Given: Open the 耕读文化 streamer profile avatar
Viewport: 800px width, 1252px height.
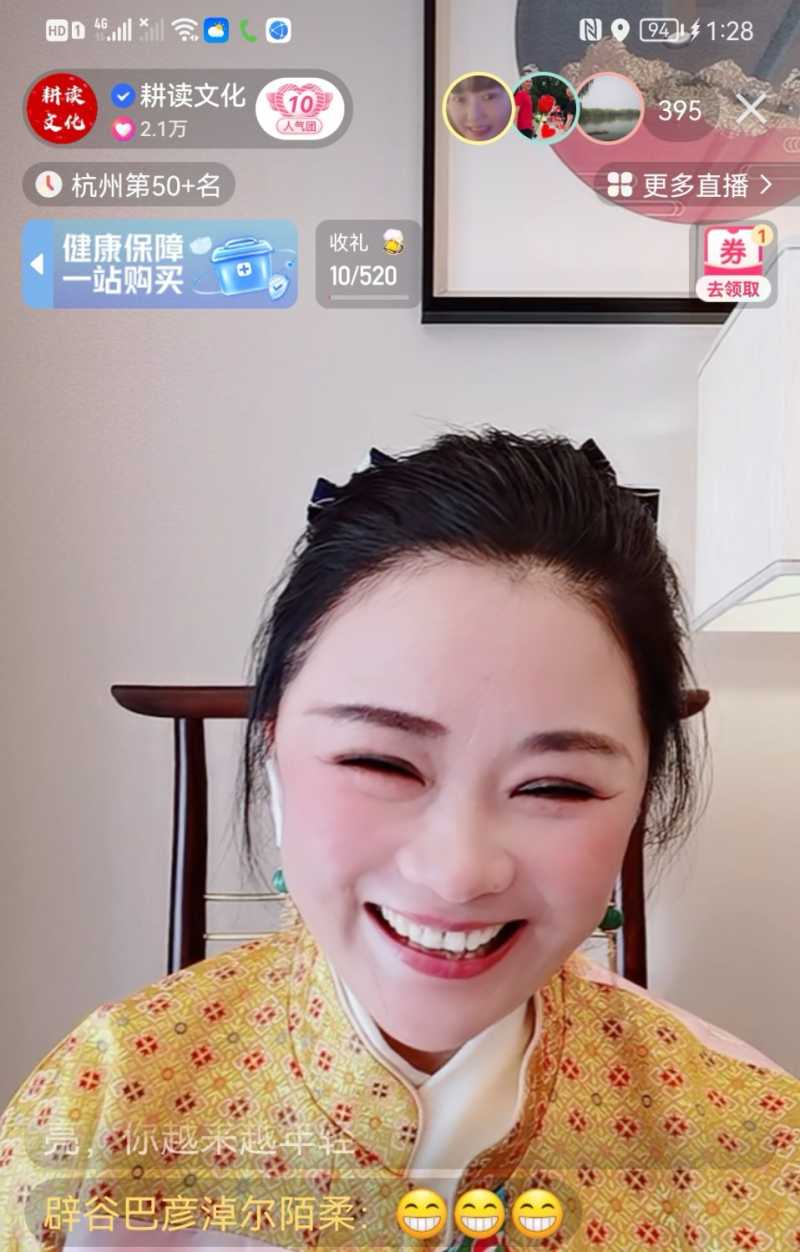Looking at the screenshot, I should 62,108.
